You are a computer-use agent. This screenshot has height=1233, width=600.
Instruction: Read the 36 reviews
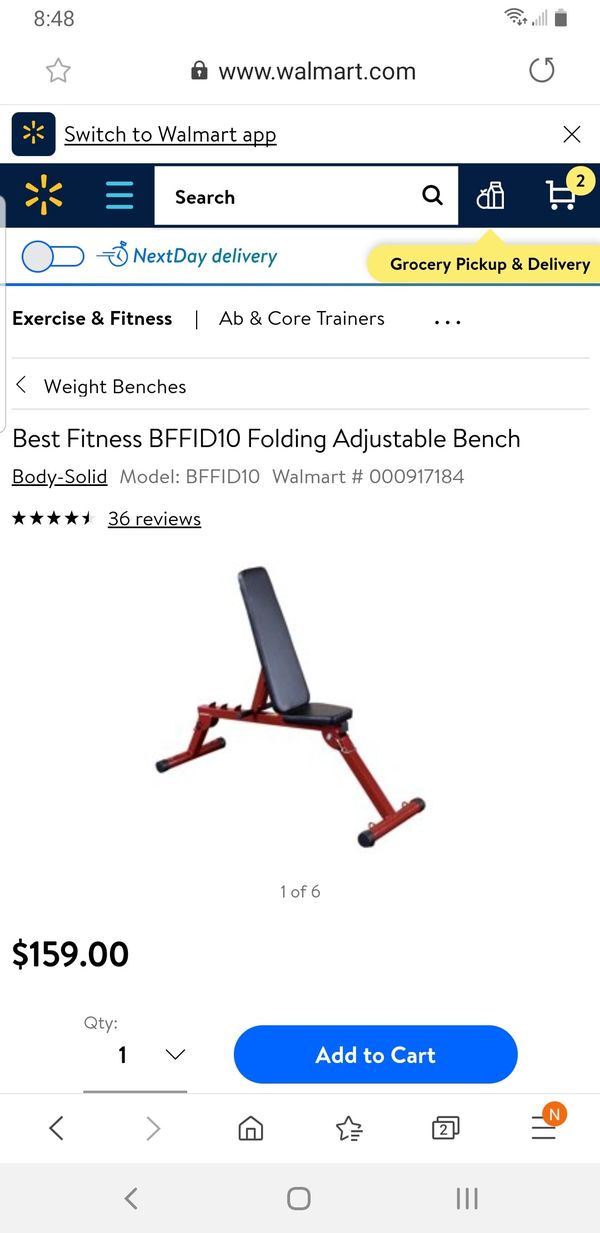(154, 519)
